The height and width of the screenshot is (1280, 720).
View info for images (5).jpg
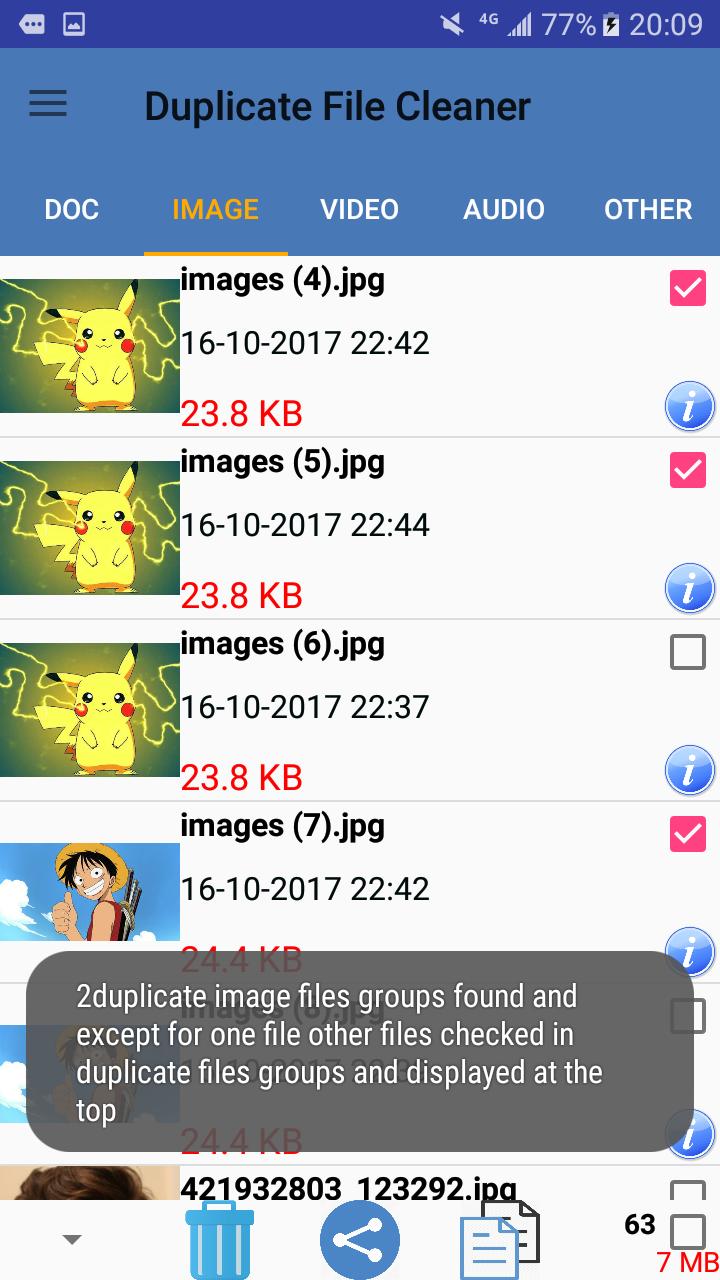pos(690,589)
